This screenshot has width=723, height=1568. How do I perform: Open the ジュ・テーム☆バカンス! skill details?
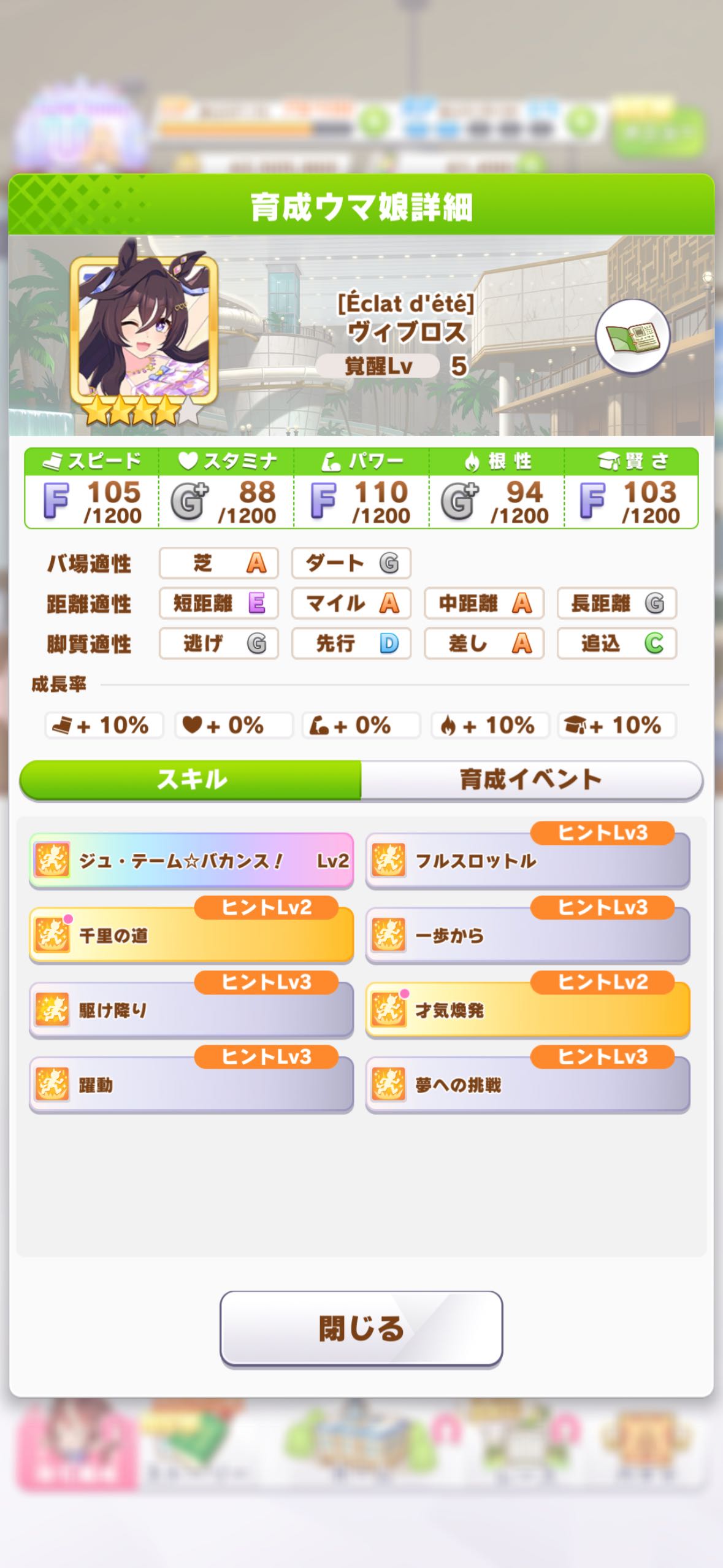point(191,861)
